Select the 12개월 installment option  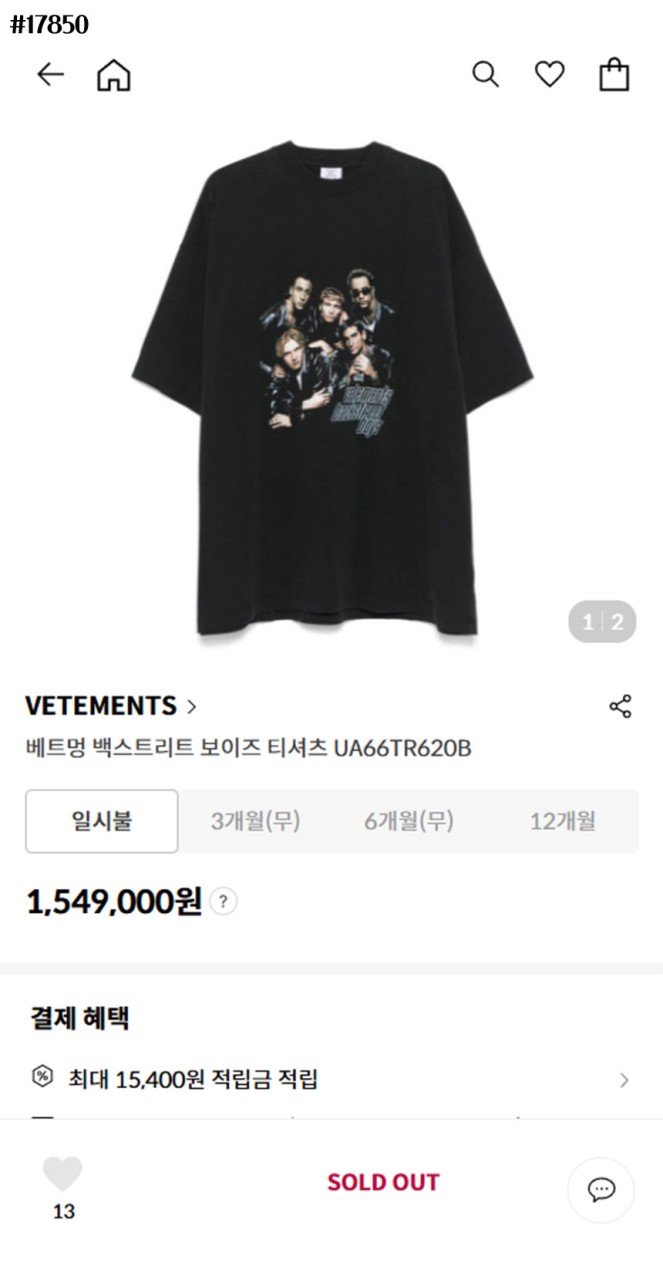pyautogui.click(x=562, y=821)
